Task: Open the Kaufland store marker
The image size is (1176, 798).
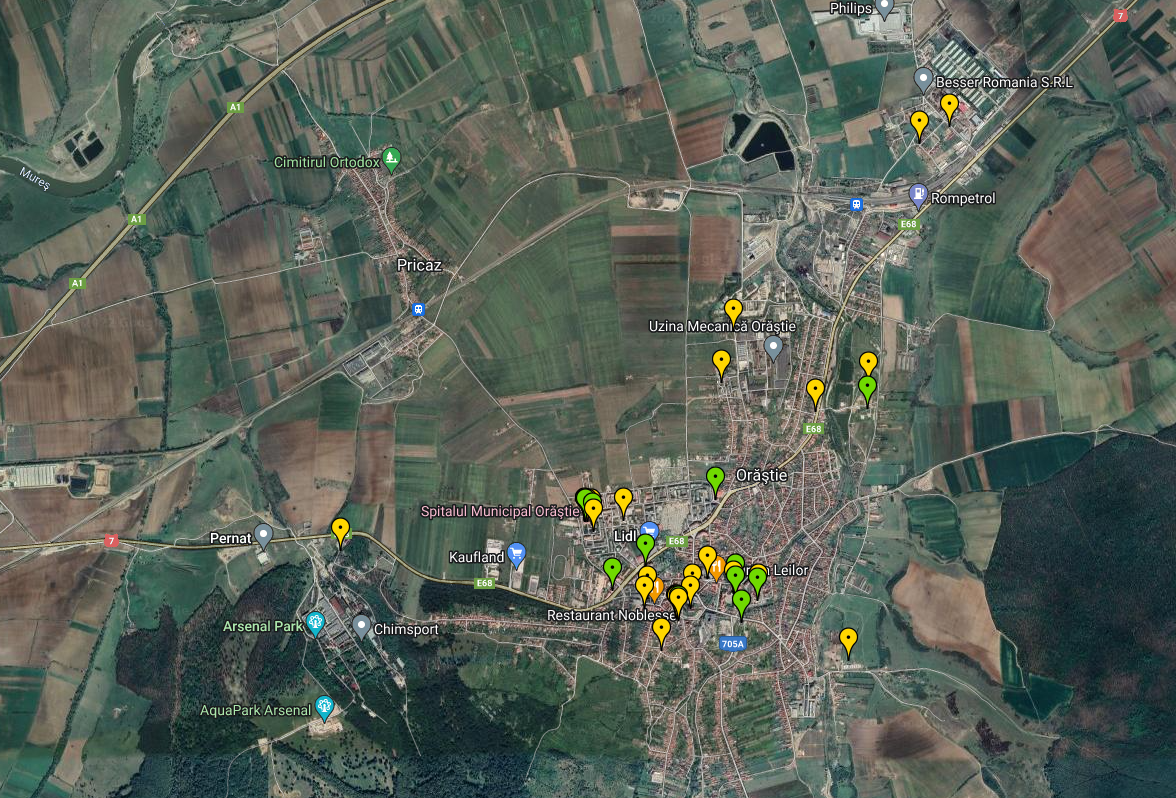Action: point(516,552)
